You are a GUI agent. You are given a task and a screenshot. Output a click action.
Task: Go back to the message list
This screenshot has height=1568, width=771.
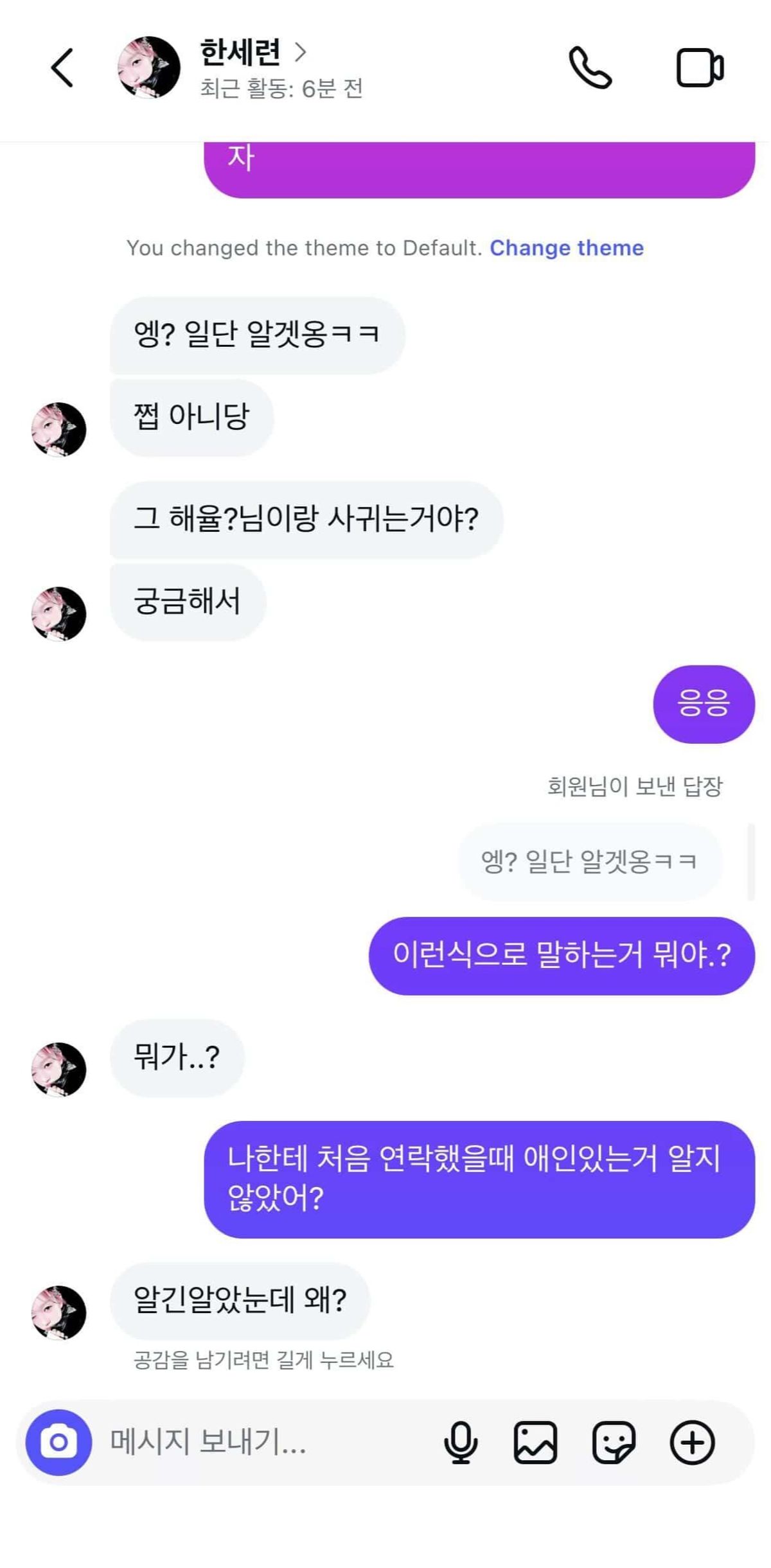(x=62, y=67)
